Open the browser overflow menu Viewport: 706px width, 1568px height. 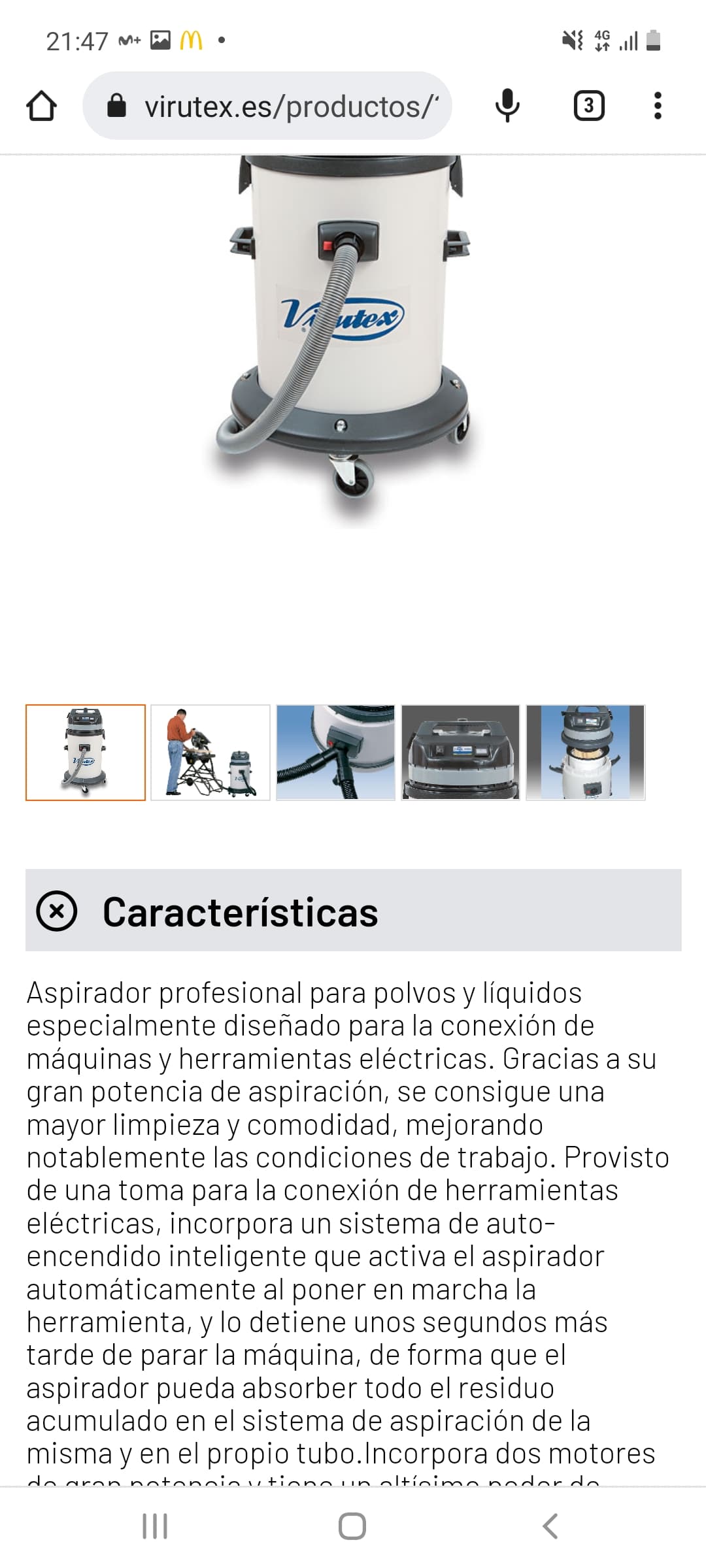pos(658,106)
